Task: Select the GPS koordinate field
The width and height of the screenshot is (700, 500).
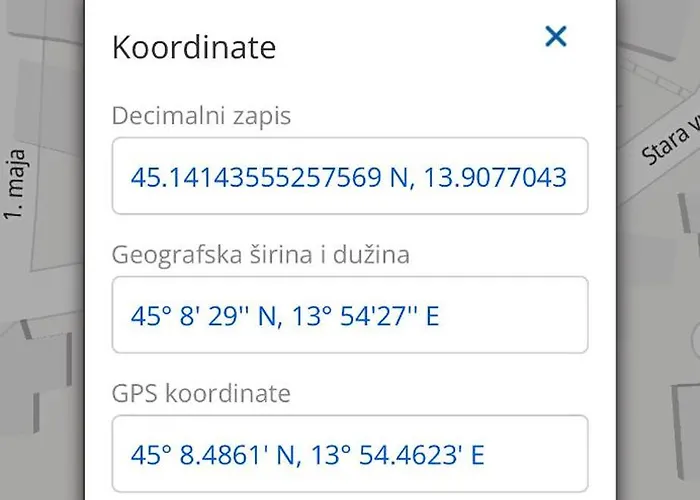Action: coord(349,454)
